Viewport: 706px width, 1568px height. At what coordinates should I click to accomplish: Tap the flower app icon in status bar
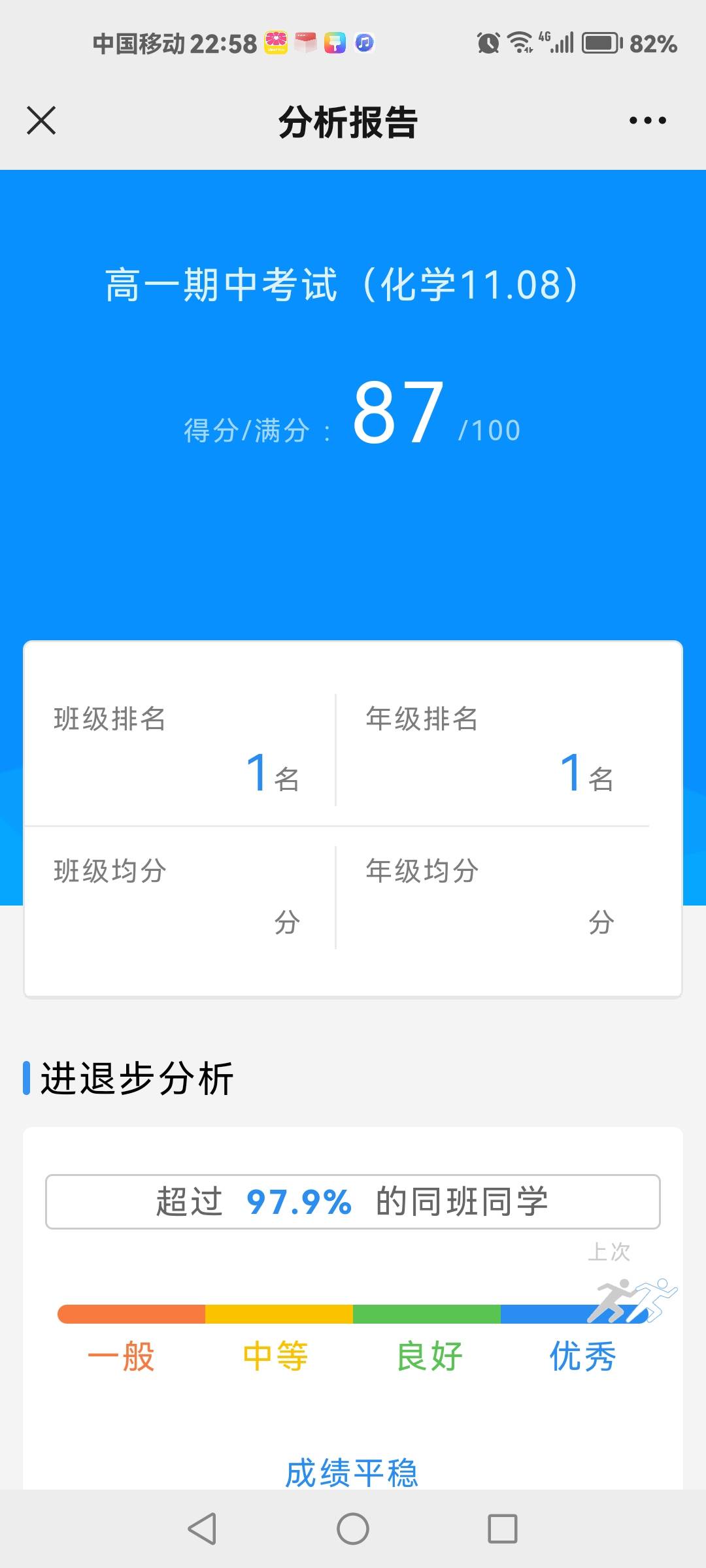pos(277,43)
